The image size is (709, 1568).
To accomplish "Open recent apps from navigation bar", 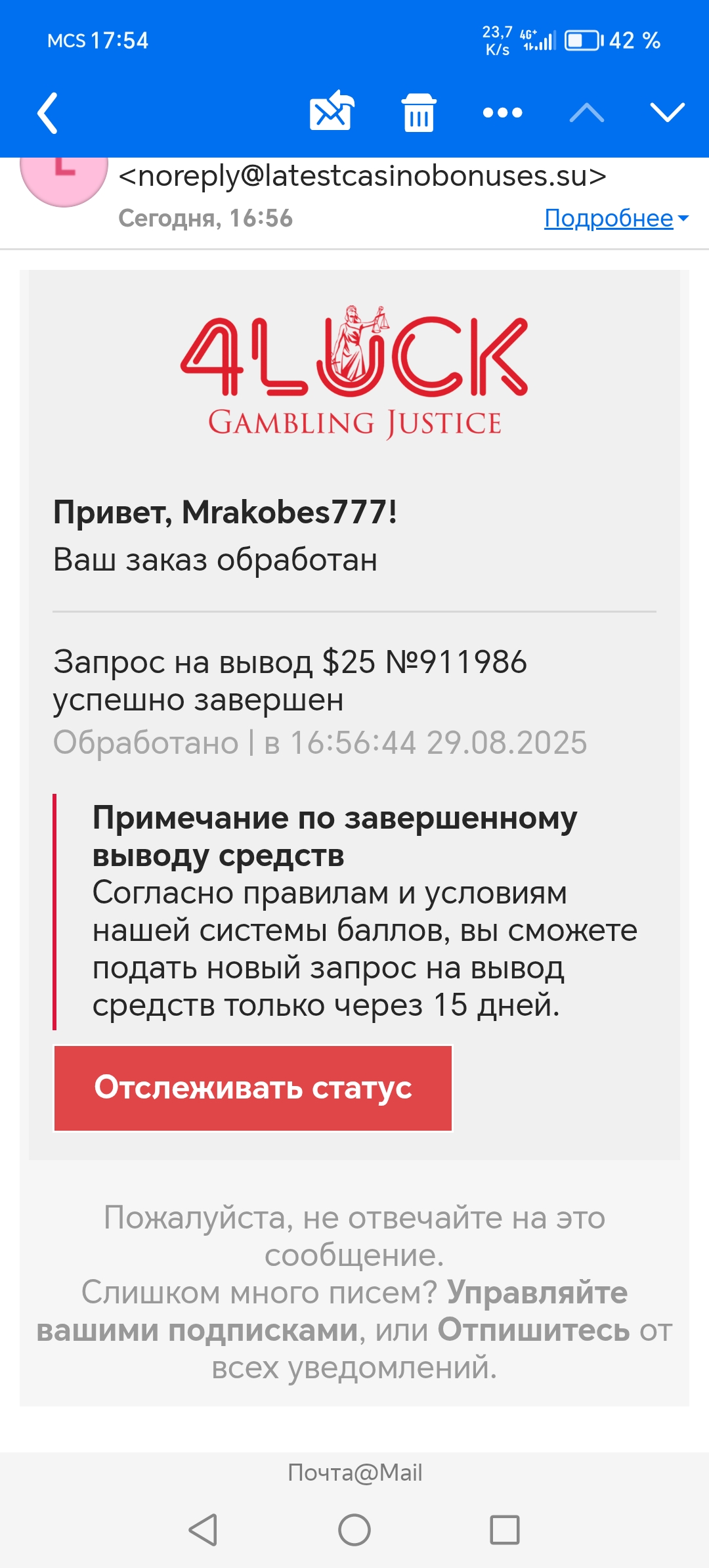I will (504, 1530).
